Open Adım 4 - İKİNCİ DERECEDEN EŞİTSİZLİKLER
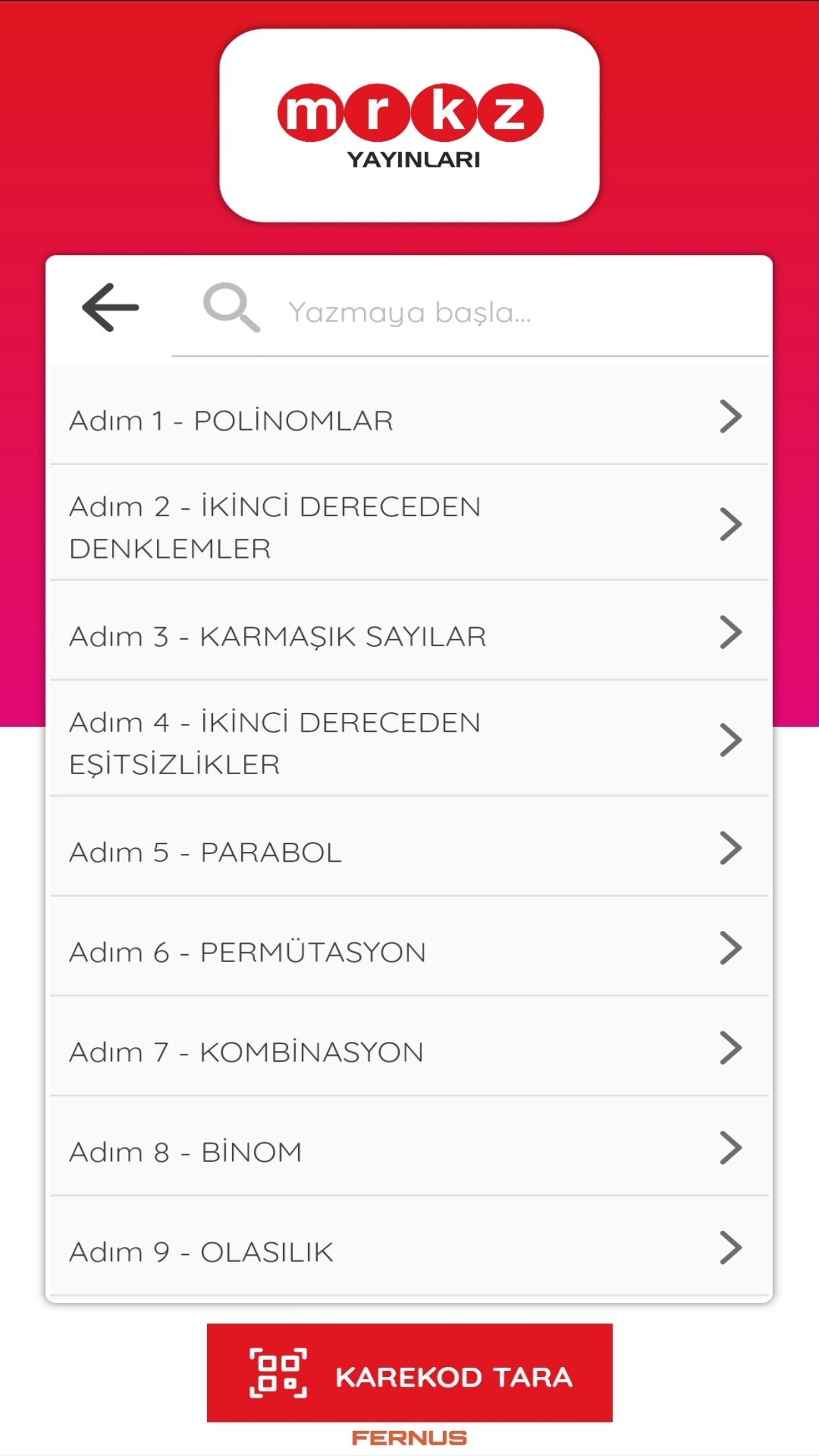The height and width of the screenshot is (1456, 819). tap(409, 743)
